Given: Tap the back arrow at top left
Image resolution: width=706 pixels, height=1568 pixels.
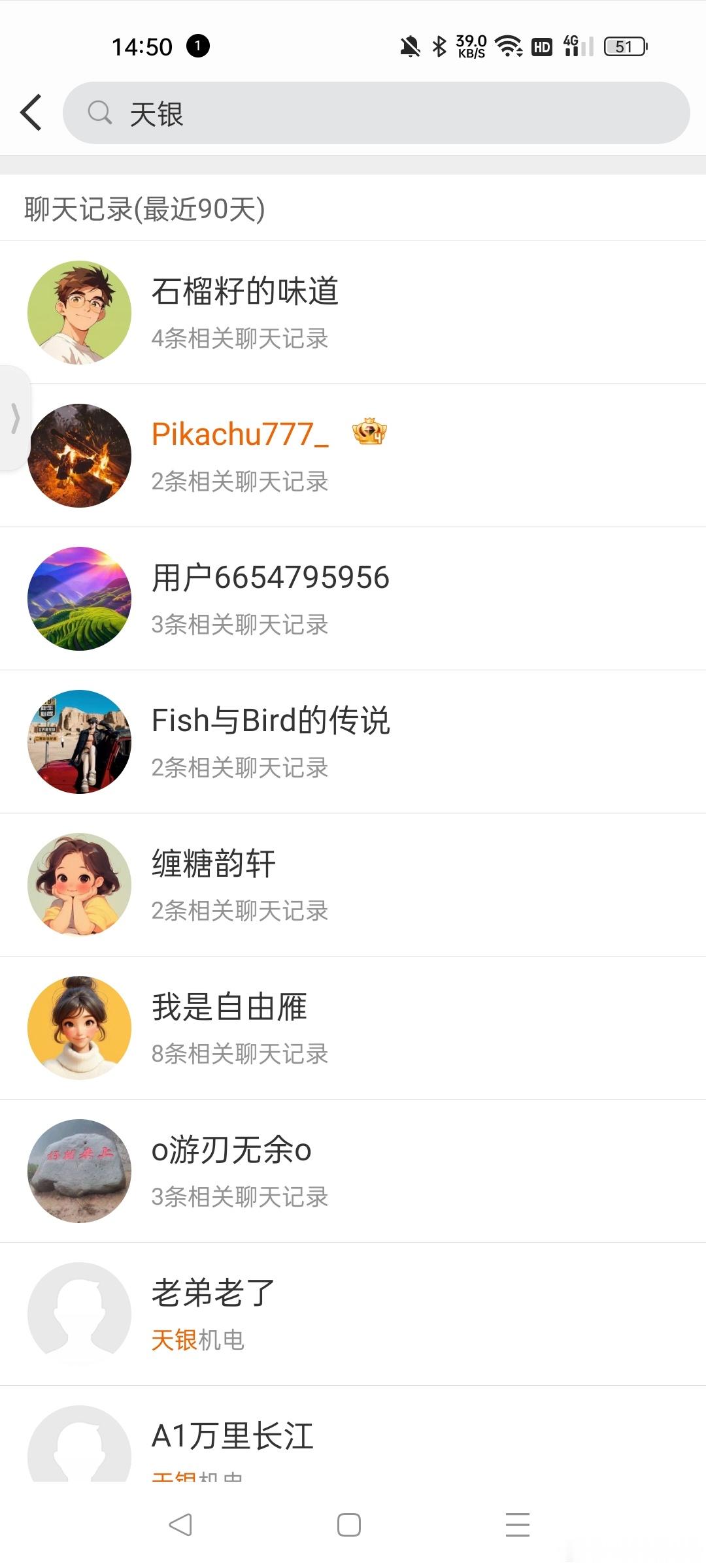Looking at the screenshot, I should click(x=31, y=112).
